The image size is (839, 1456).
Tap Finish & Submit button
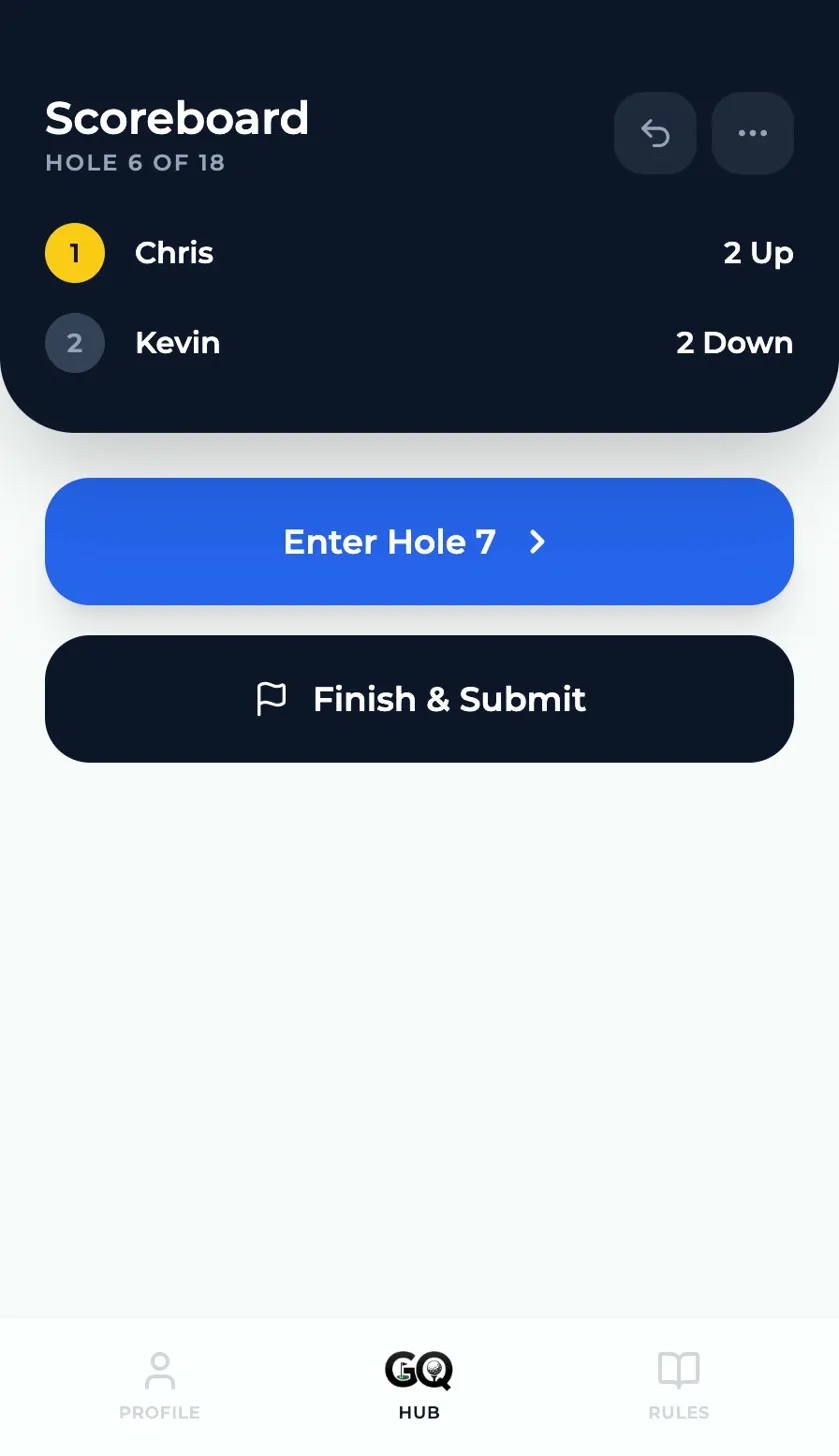pyautogui.click(x=419, y=698)
